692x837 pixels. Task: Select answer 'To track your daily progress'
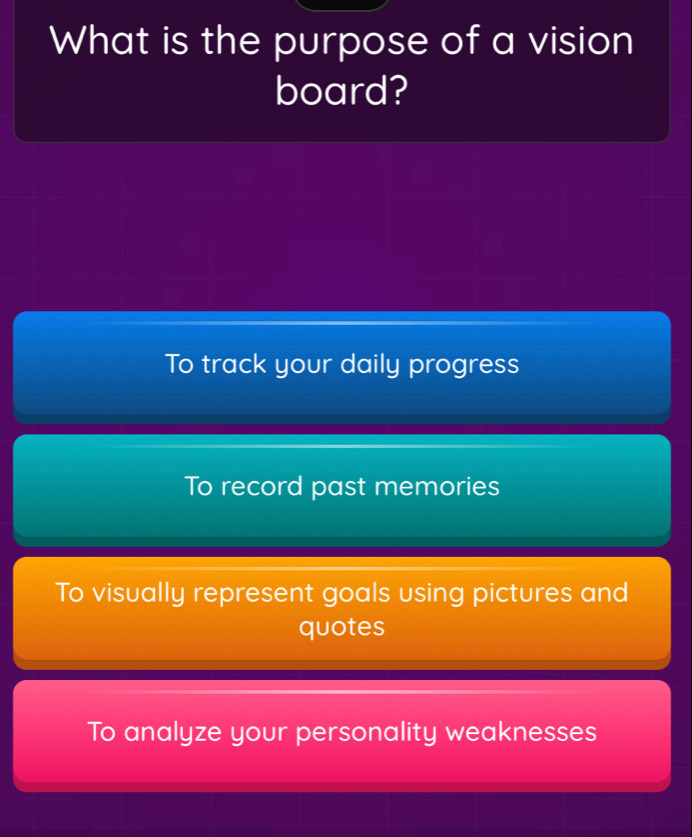(x=342, y=367)
